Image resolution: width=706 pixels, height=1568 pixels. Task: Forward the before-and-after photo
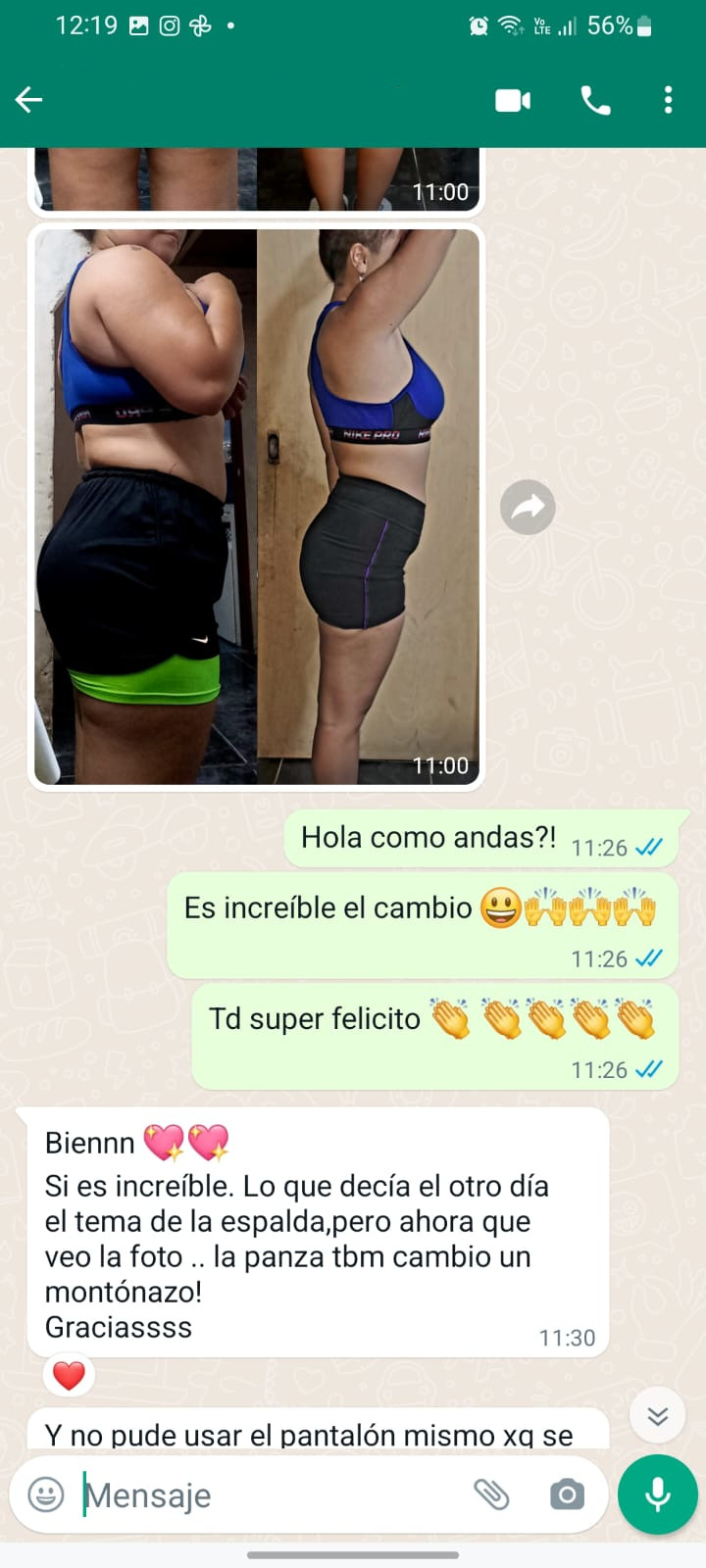pyautogui.click(x=528, y=508)
